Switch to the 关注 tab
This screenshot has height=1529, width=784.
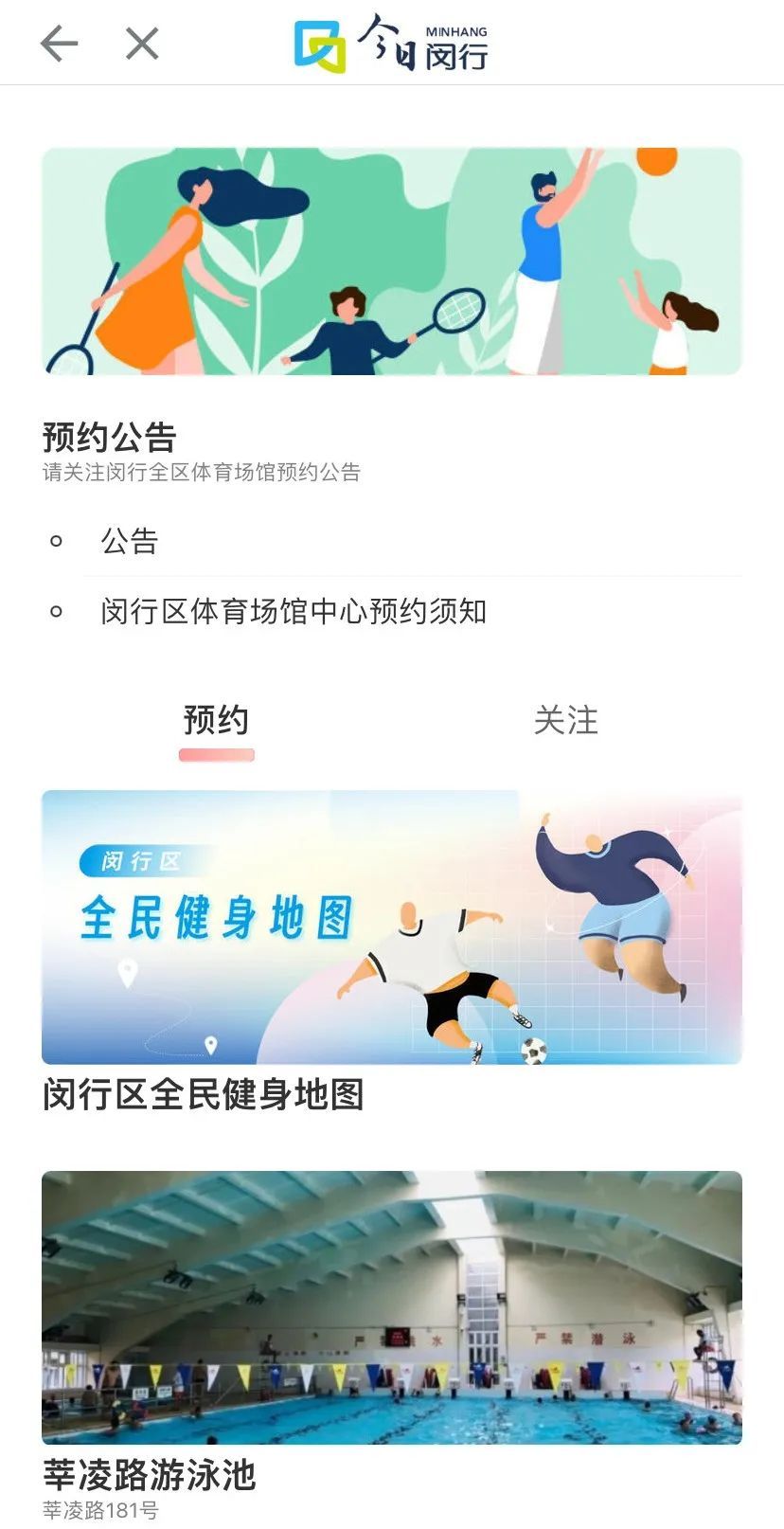pyautogui.click(x=565, y=721)
